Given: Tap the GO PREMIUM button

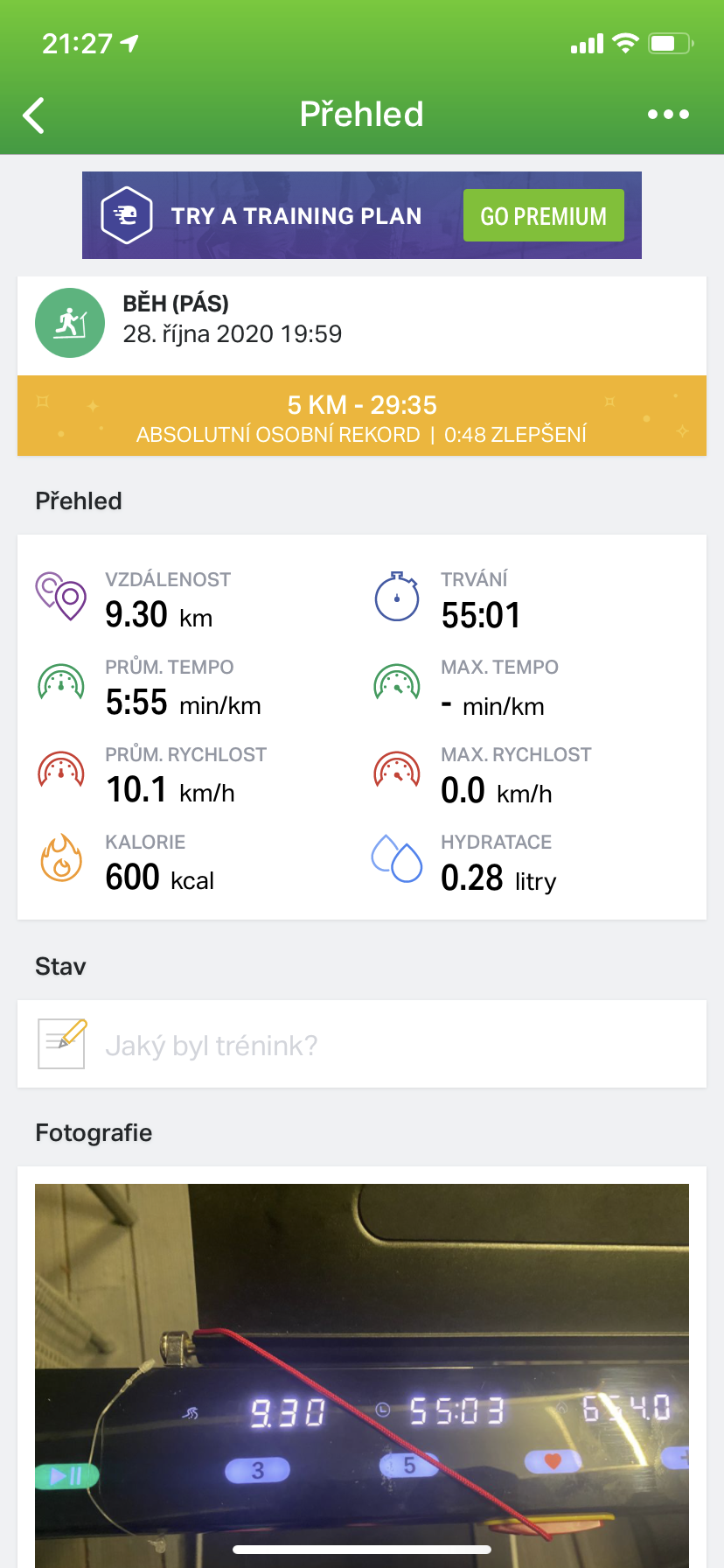Looking at the screenshot, I should coord(543,215).
